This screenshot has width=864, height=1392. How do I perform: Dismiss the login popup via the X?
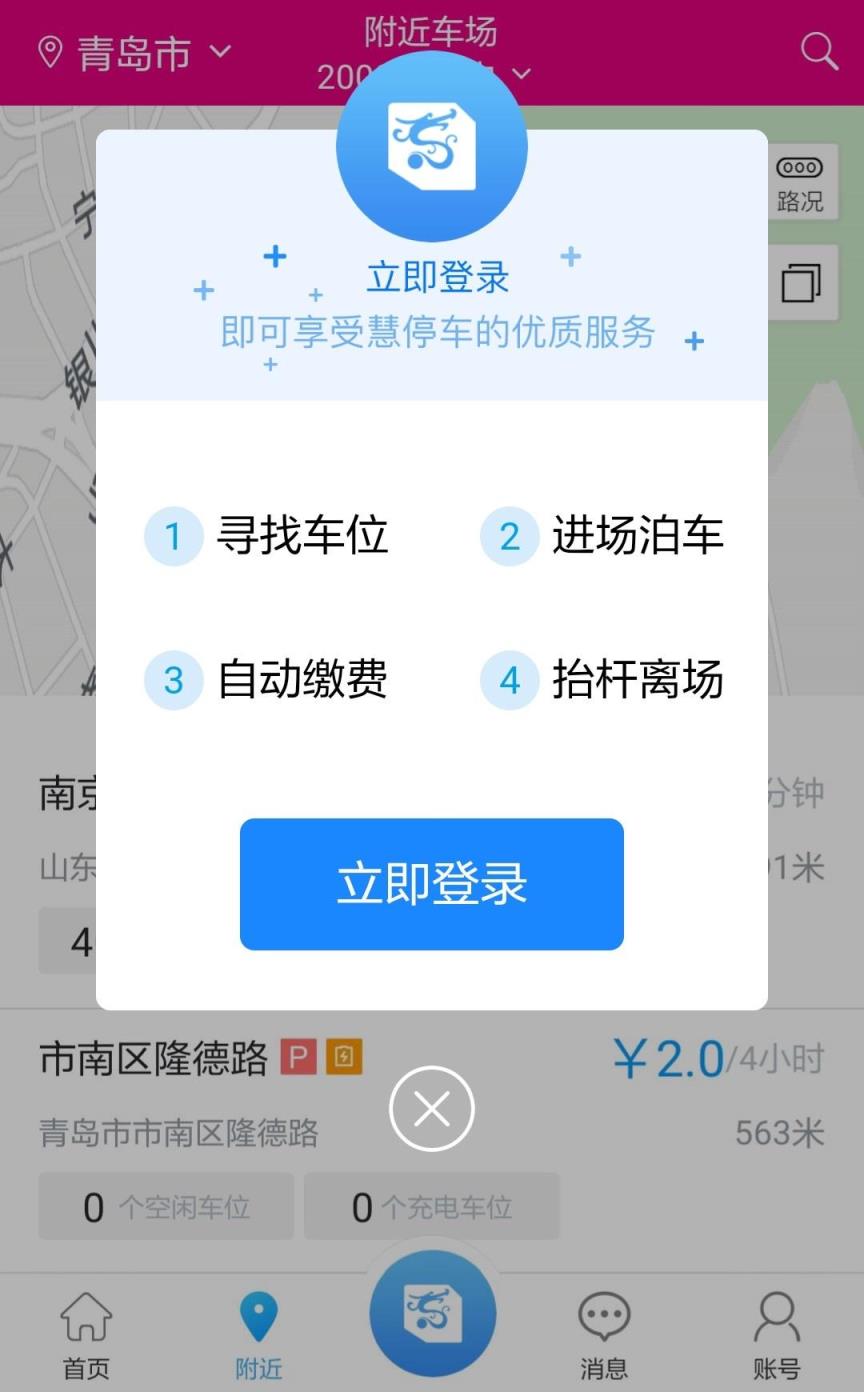point(431,1109)
